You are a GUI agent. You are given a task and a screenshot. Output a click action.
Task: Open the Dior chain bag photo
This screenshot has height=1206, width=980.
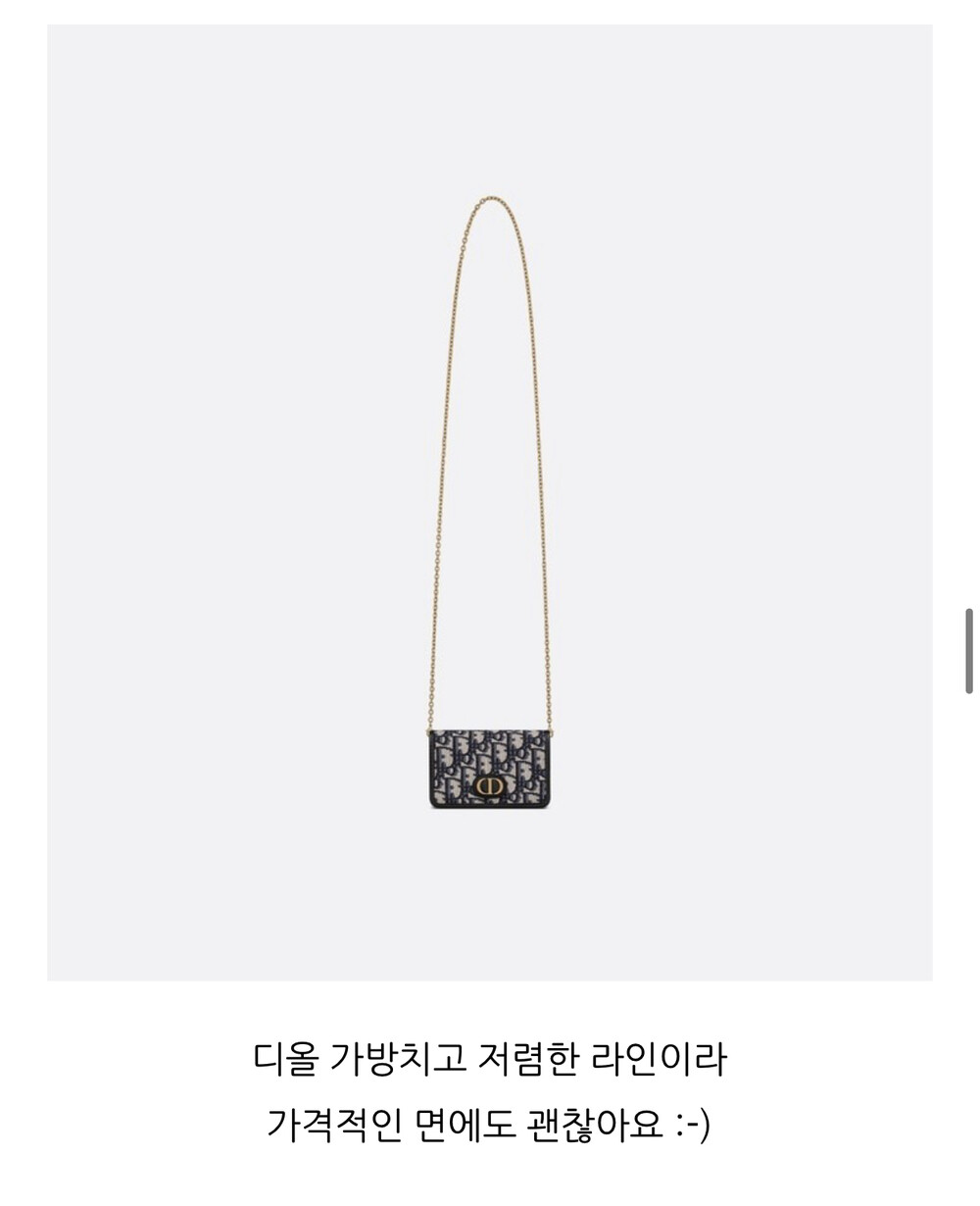coord(490,503)
